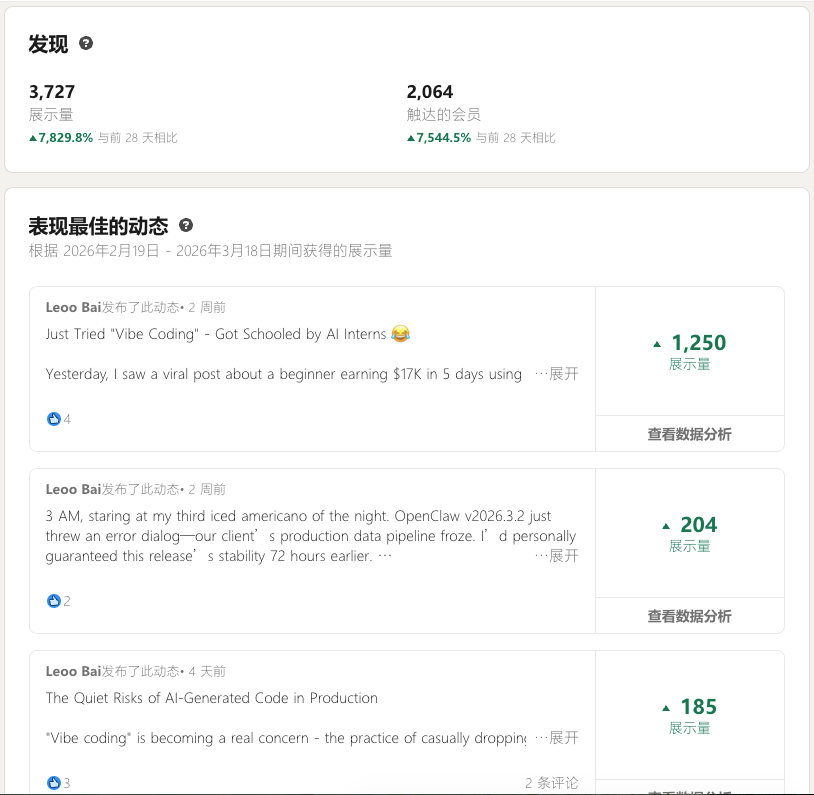This screenshot has height=795, width=814.
Task: Expand the "3 AM, staring" post text
Action: [564, 556]
